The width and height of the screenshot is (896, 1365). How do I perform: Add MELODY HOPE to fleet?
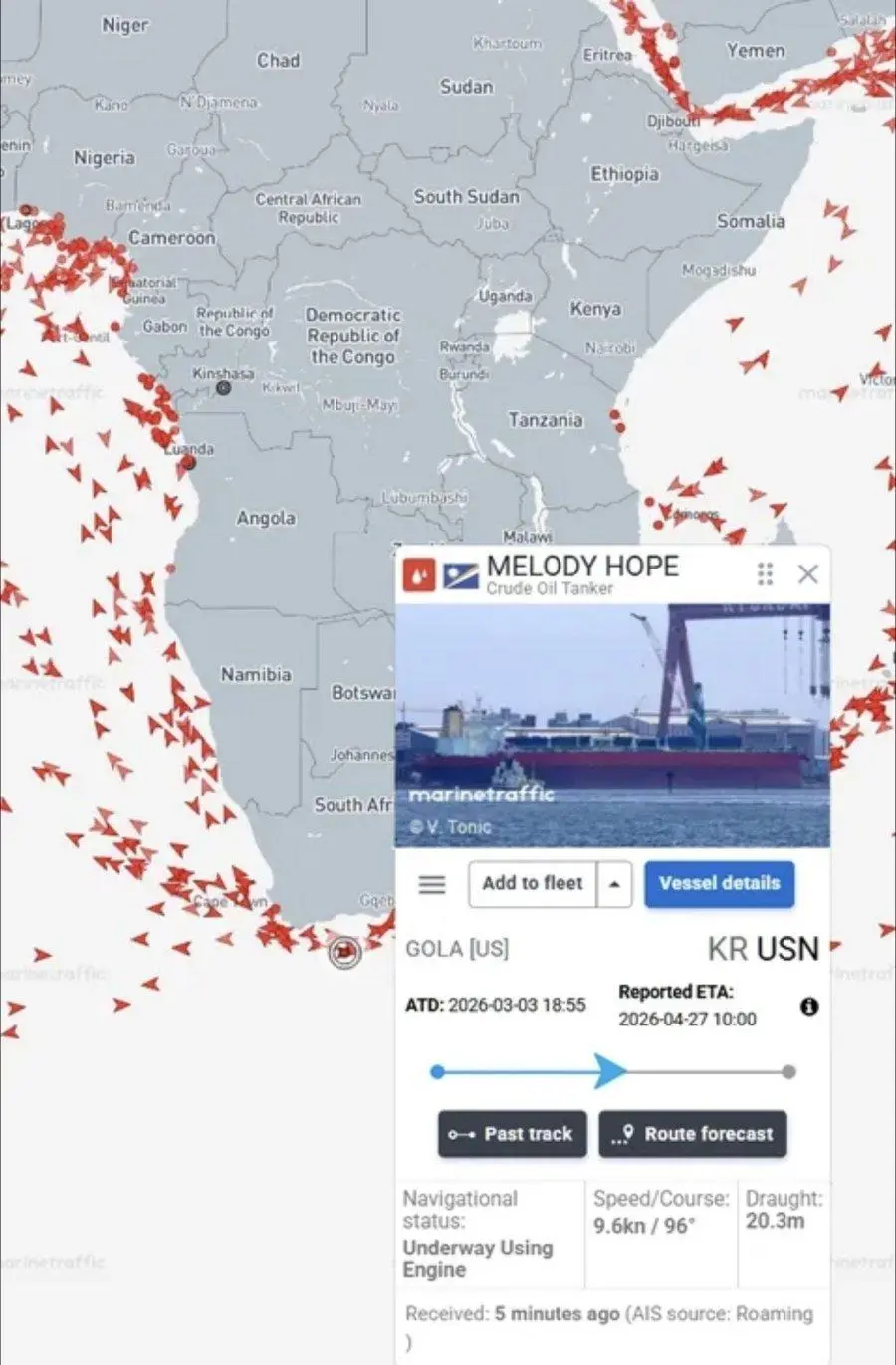(x=533, y=884)
